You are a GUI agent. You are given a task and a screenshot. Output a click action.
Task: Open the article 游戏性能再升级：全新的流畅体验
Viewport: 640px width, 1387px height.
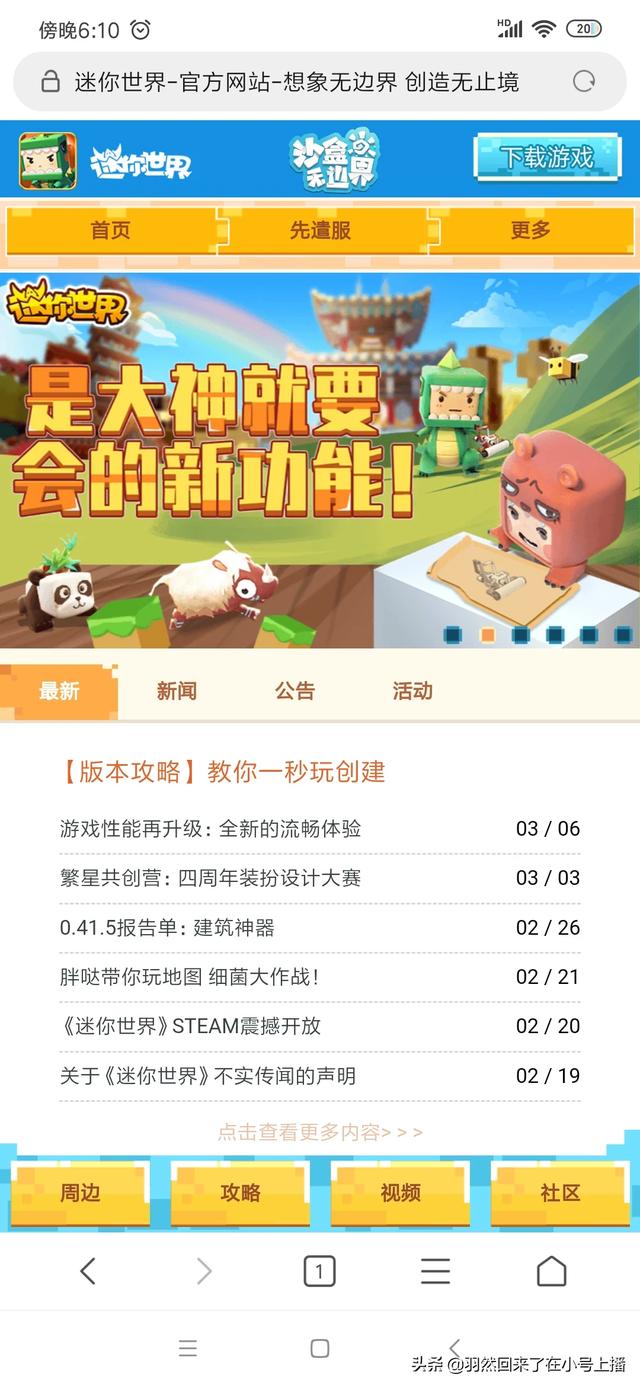coord(210,828)
